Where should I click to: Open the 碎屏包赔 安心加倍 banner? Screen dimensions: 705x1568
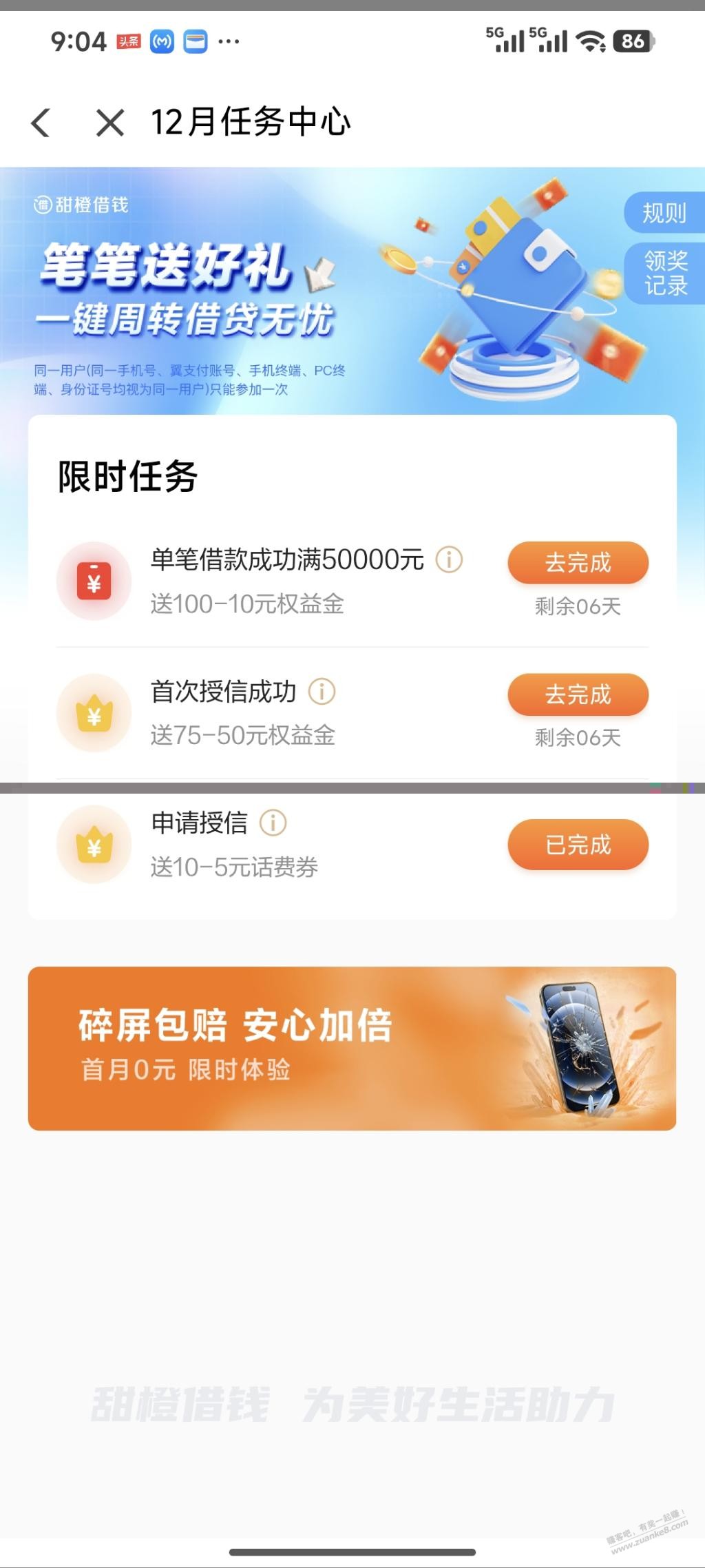(x=352, y=1048)
